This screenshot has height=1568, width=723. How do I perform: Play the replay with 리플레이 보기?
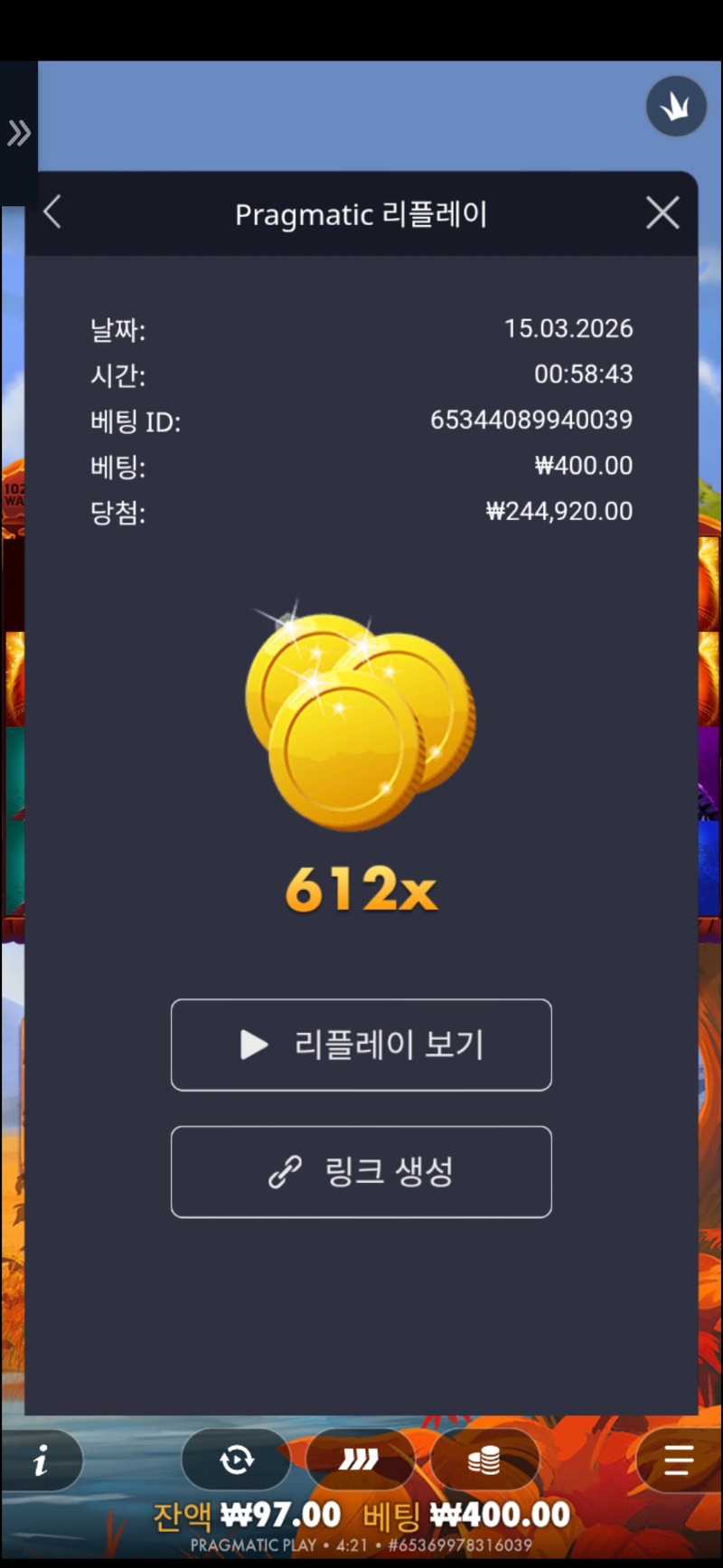tap(361, 1044)
